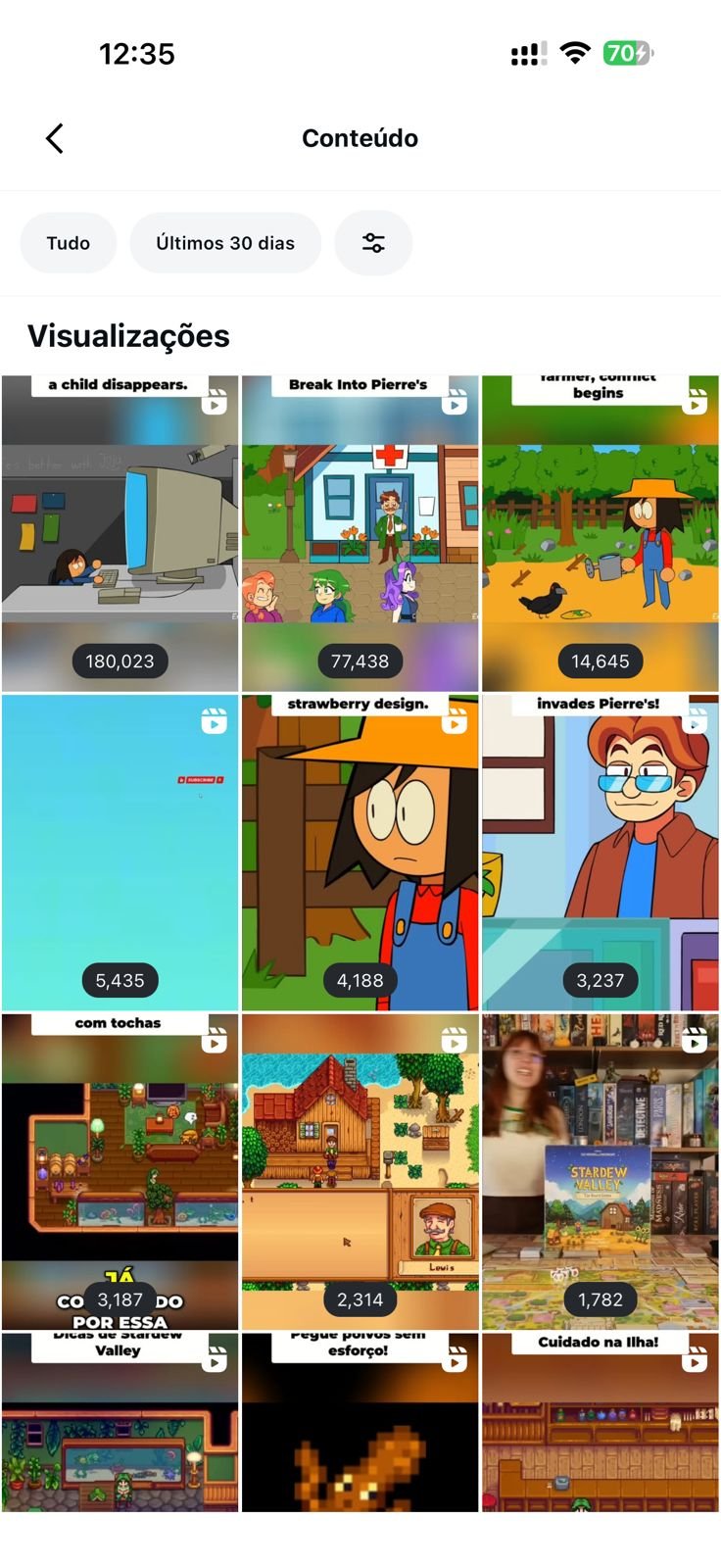This screenshot has width=721, height=1568.
Task: Open the Pegue polvos sem esforço! reel
Action: [360, 1422]
